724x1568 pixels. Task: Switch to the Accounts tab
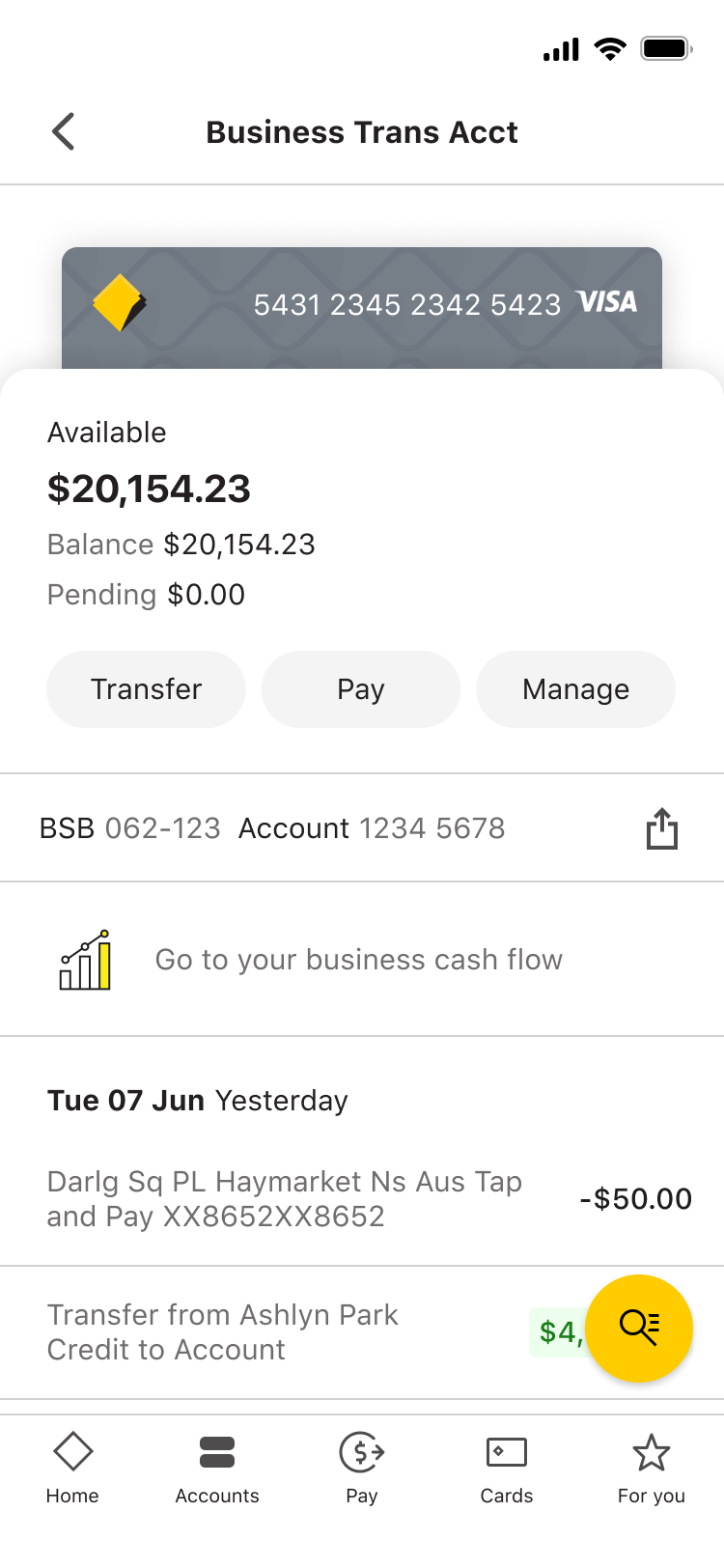(217, 1469)
